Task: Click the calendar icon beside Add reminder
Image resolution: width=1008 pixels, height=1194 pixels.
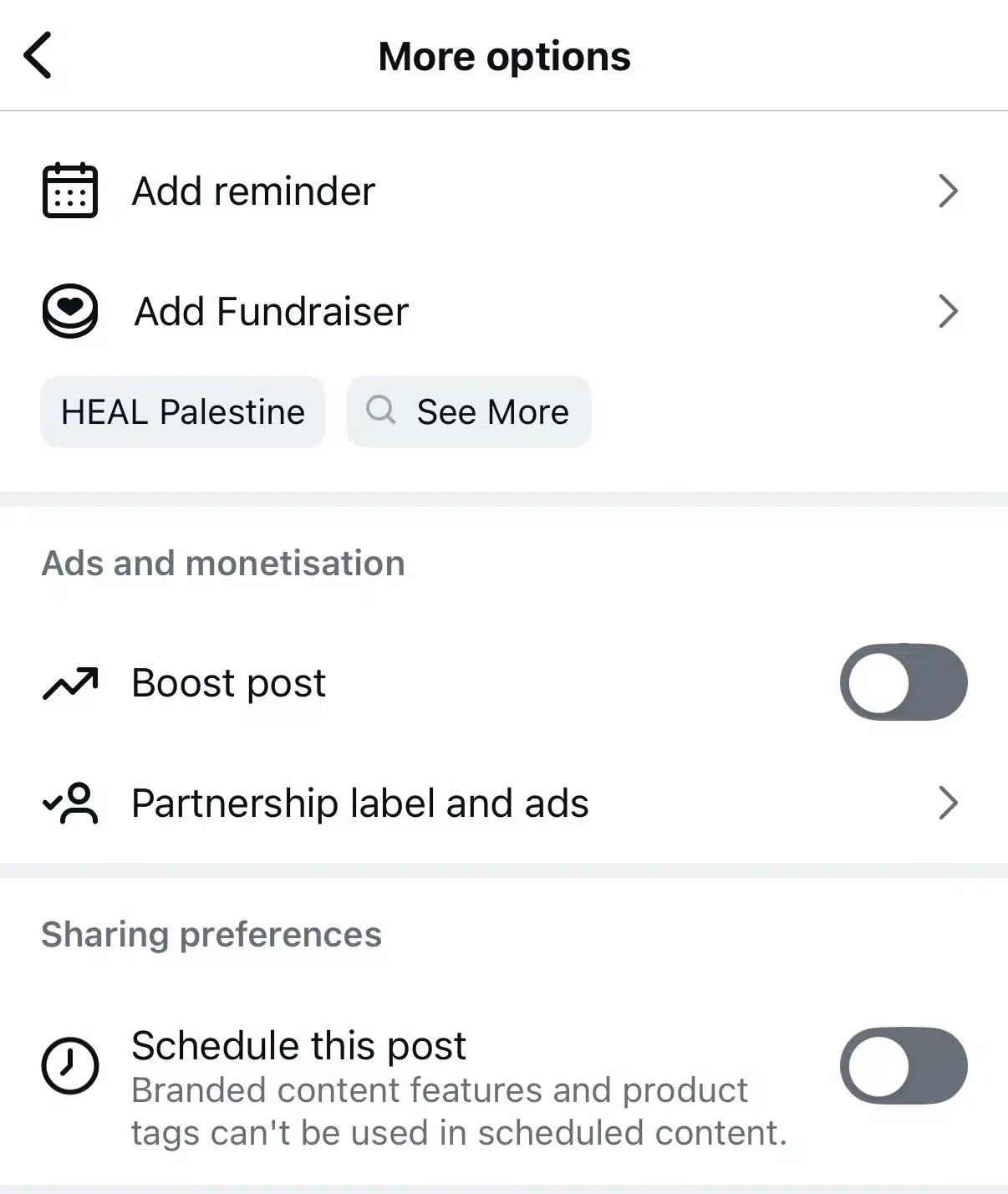Action: click(x=69, y=190)
